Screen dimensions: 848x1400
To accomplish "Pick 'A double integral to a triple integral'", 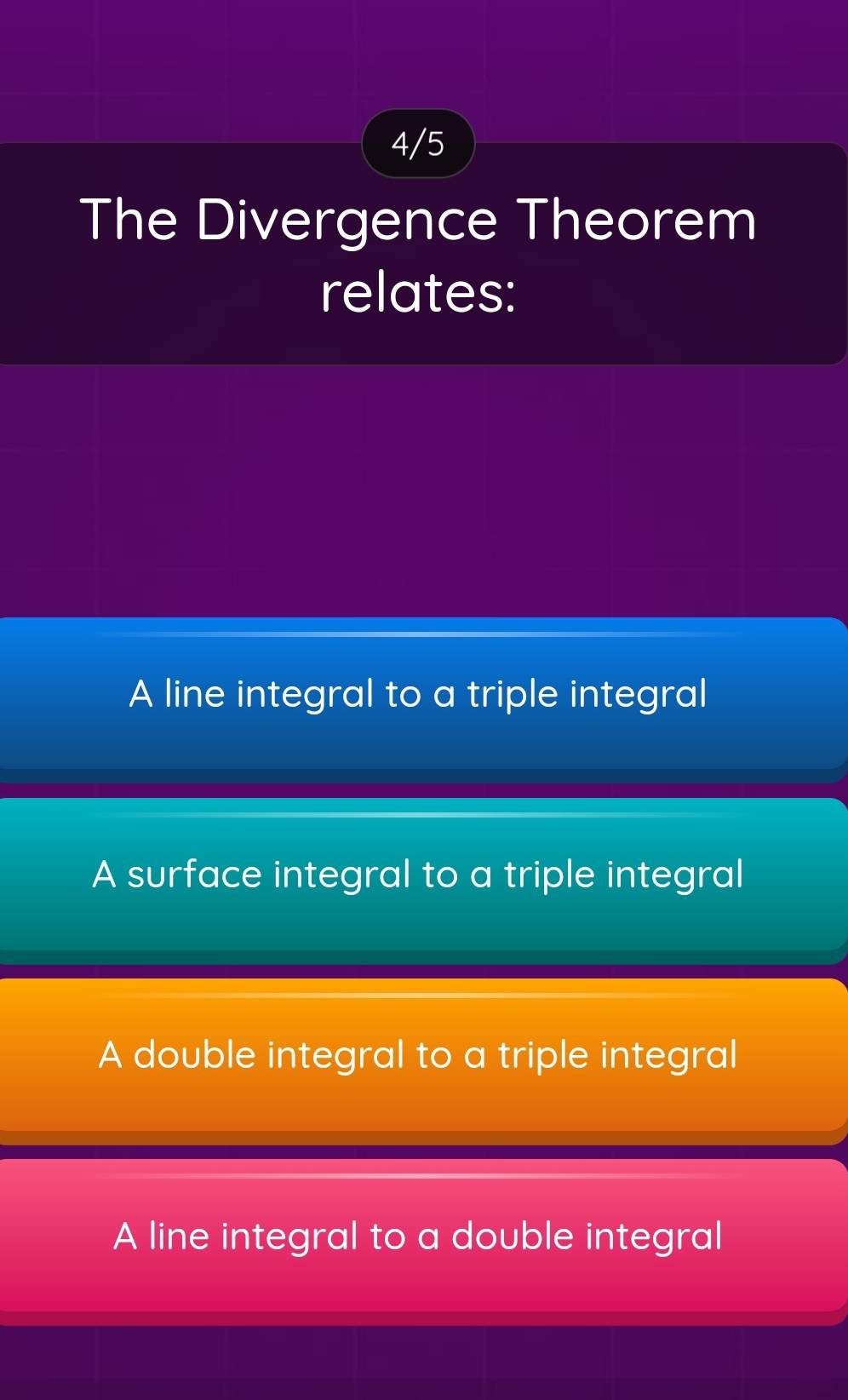I will coord(418,1055).
